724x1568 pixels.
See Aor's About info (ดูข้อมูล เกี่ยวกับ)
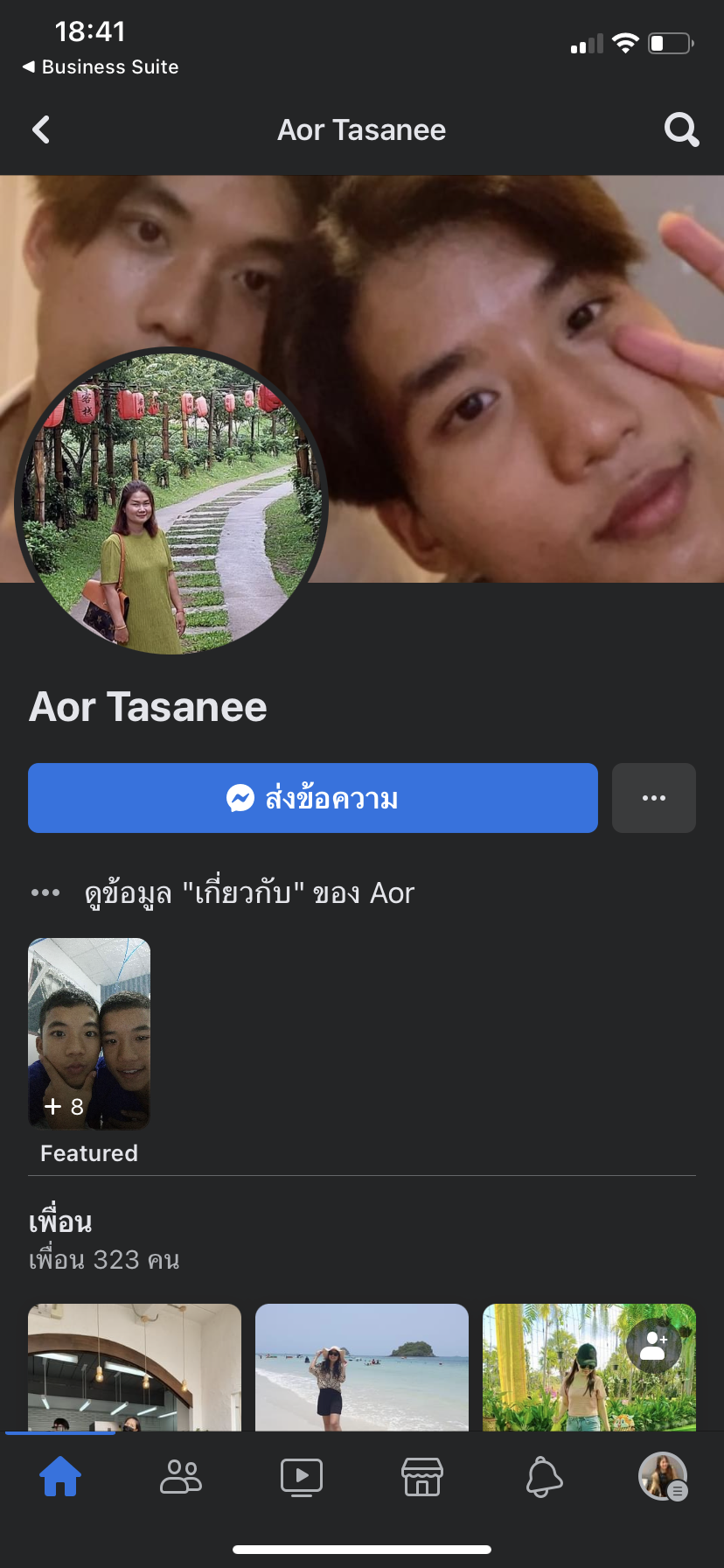point(248,893)
